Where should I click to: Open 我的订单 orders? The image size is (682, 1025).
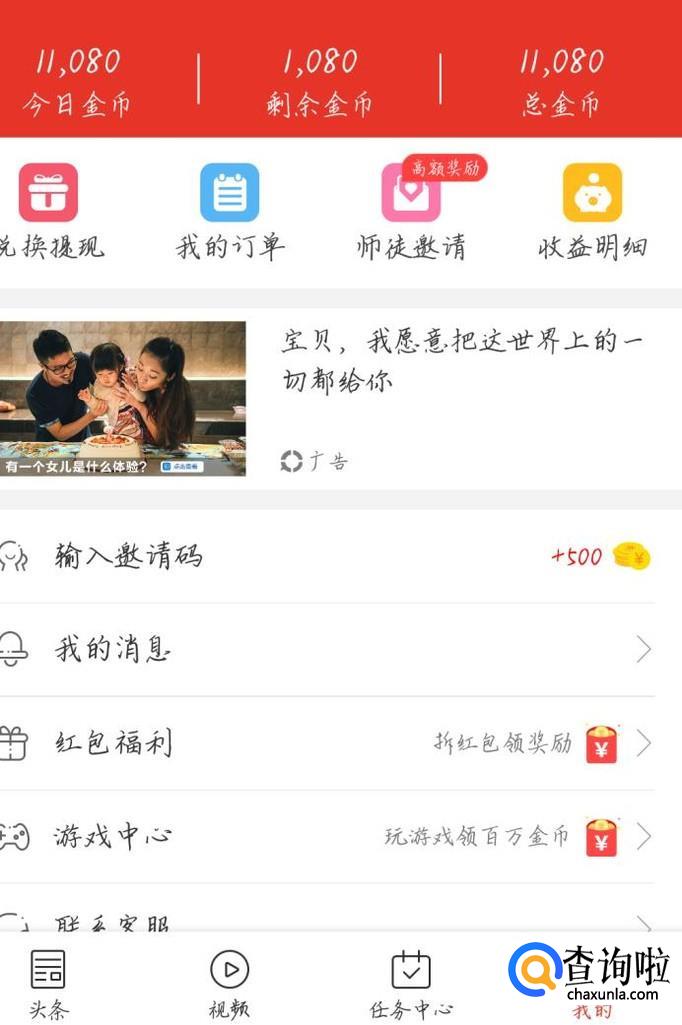230,212
